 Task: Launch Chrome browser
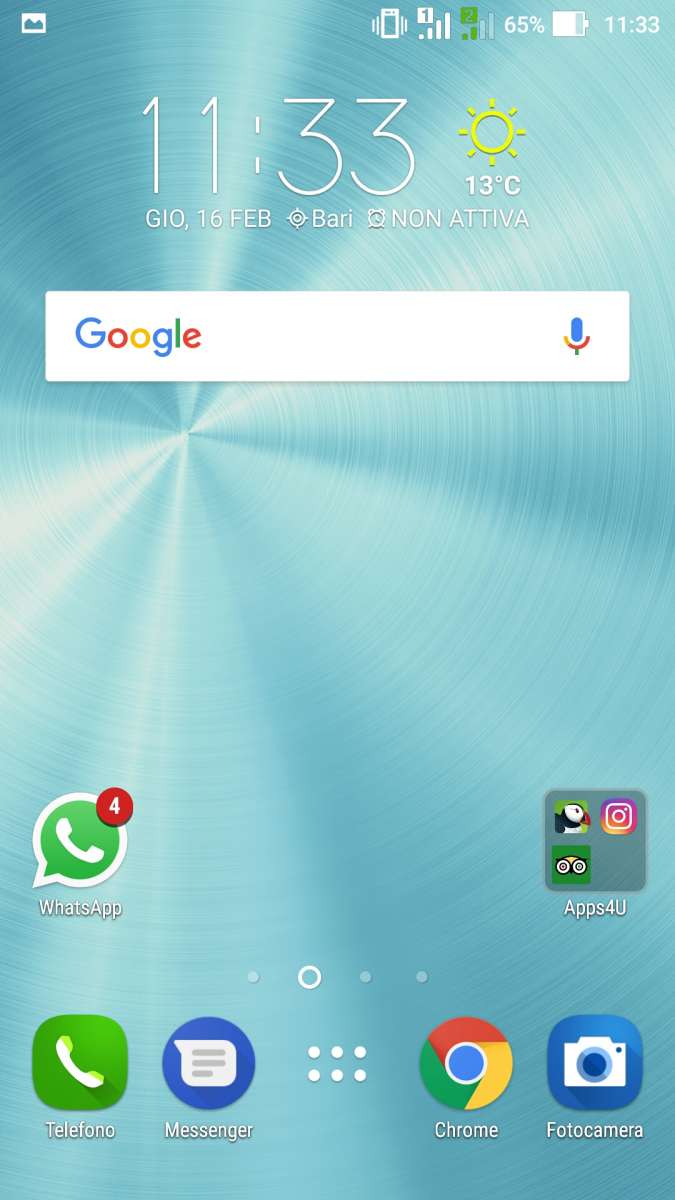coord(466,1065)
